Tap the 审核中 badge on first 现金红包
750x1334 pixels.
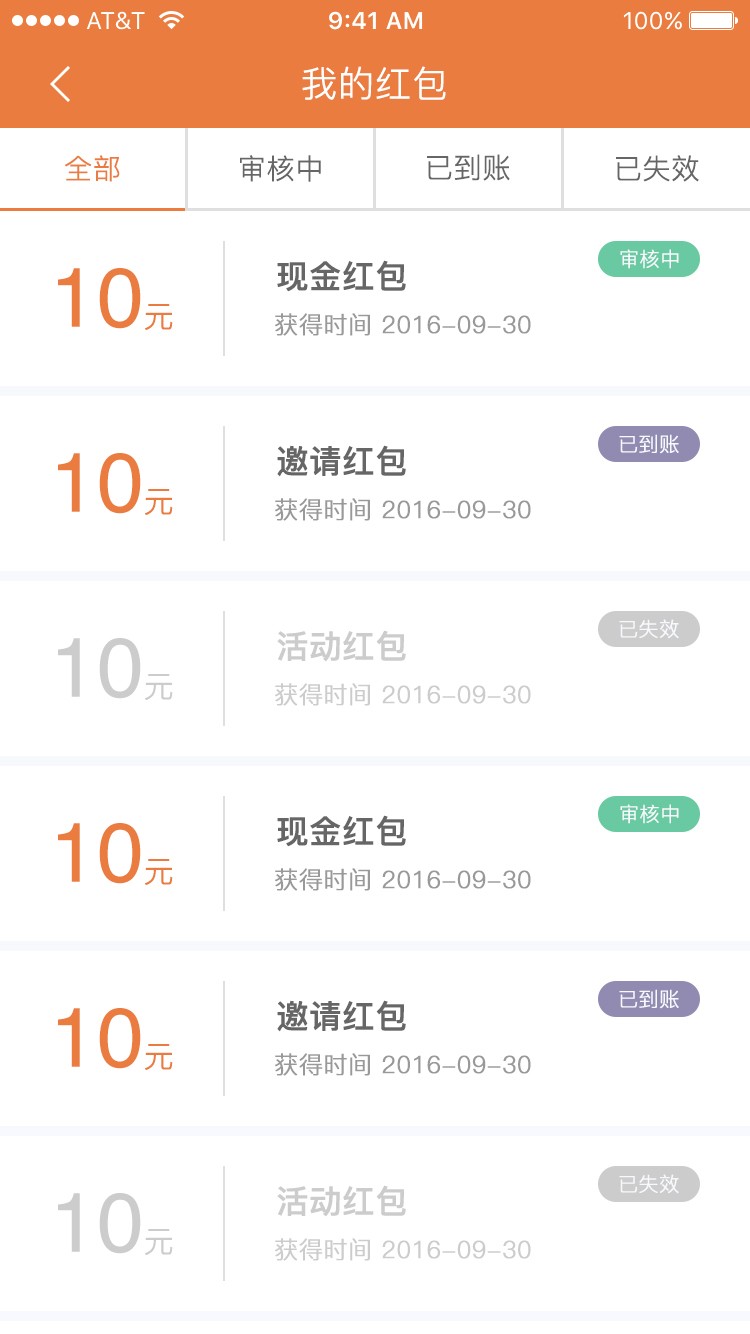click(x=648, y=258)
